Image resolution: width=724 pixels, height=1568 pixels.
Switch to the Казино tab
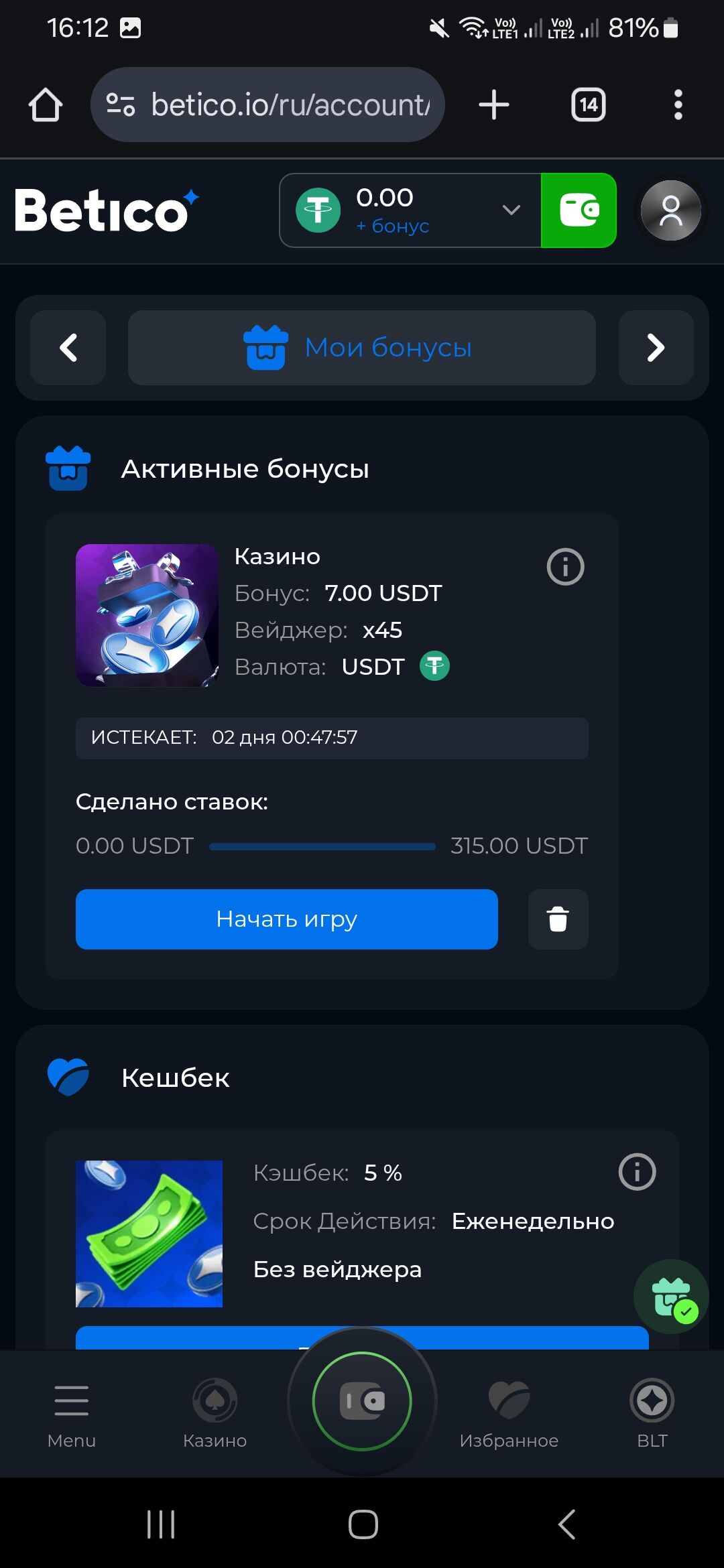(x=215, y=1411)
